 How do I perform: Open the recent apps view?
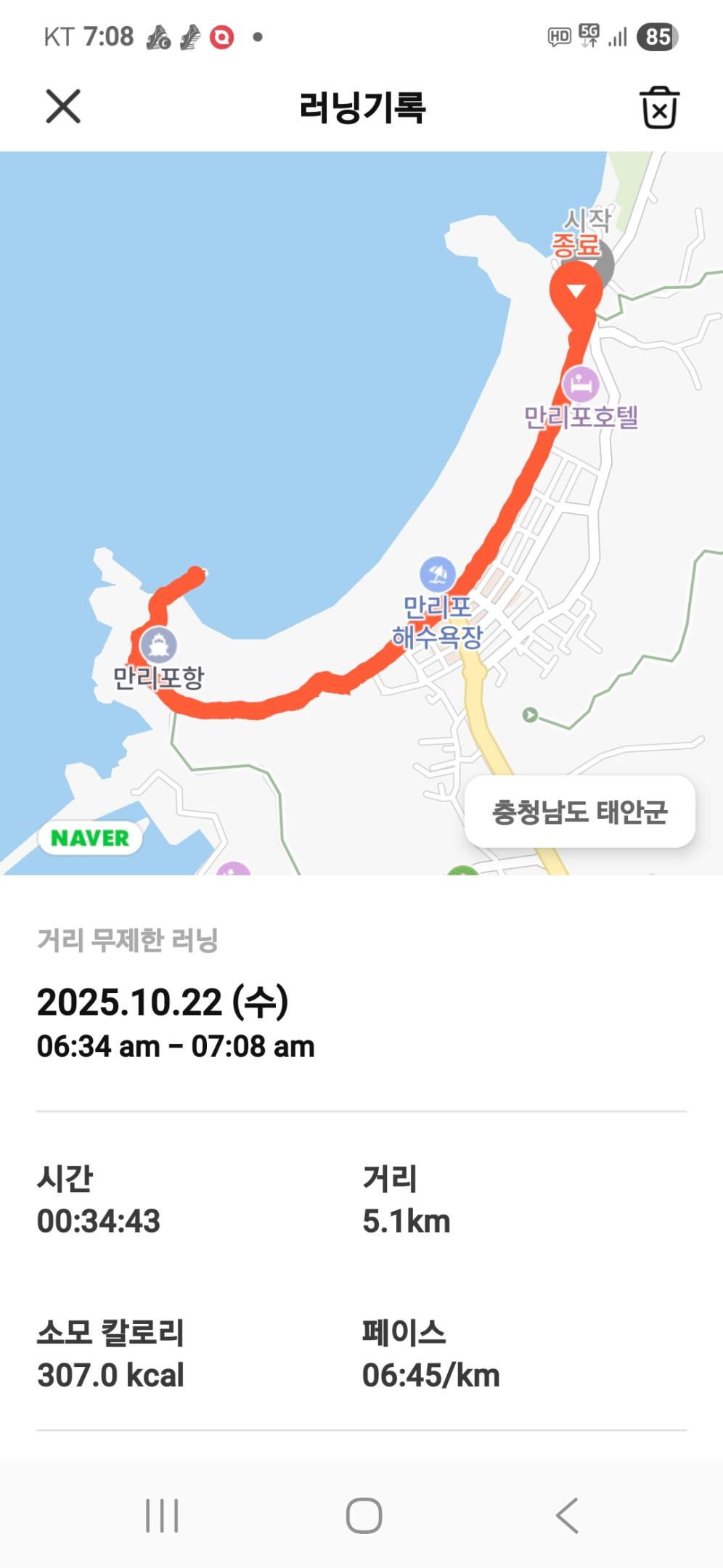(x=162, y=1516)
